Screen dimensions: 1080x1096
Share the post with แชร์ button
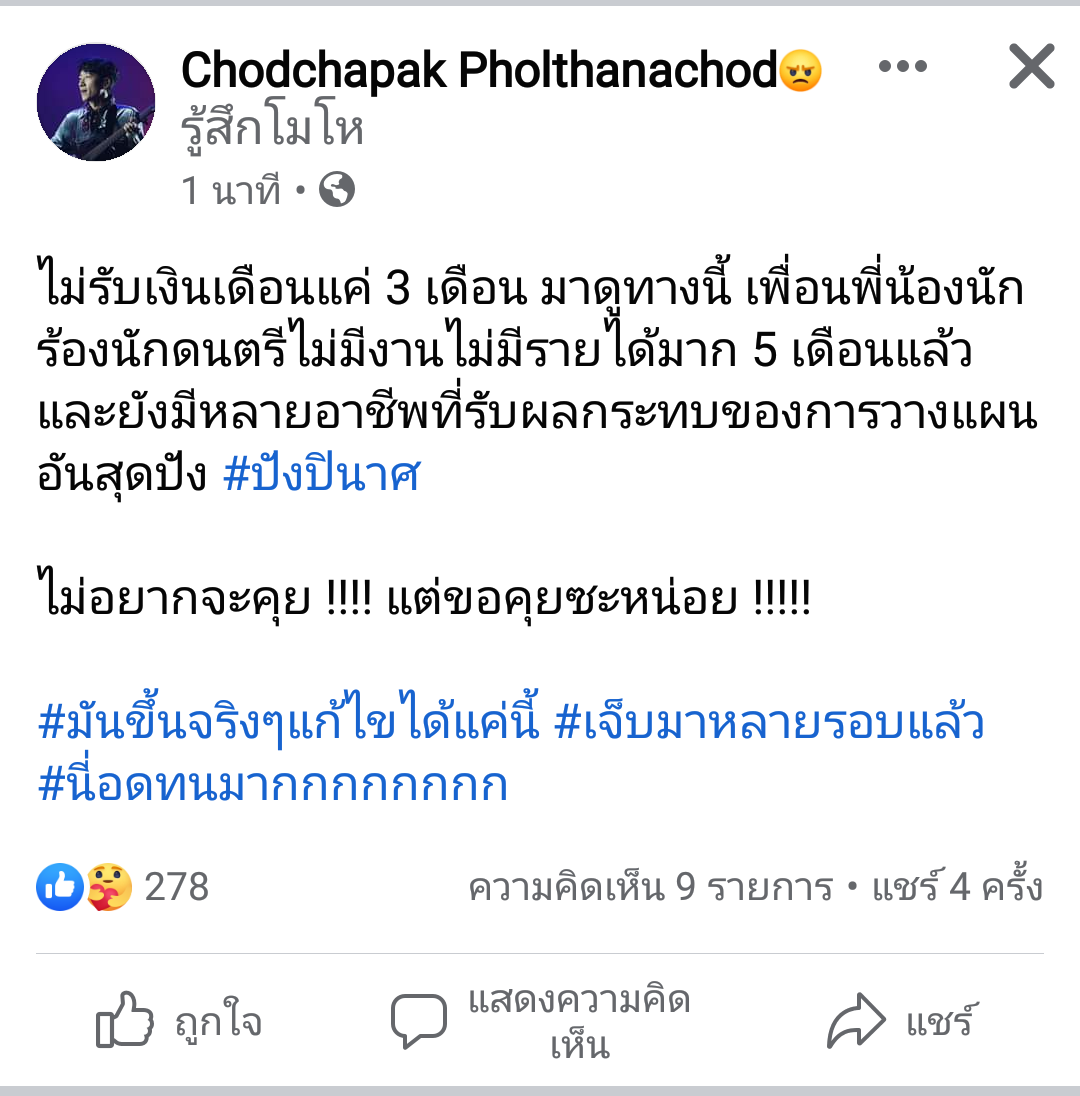click(900, 1023)
